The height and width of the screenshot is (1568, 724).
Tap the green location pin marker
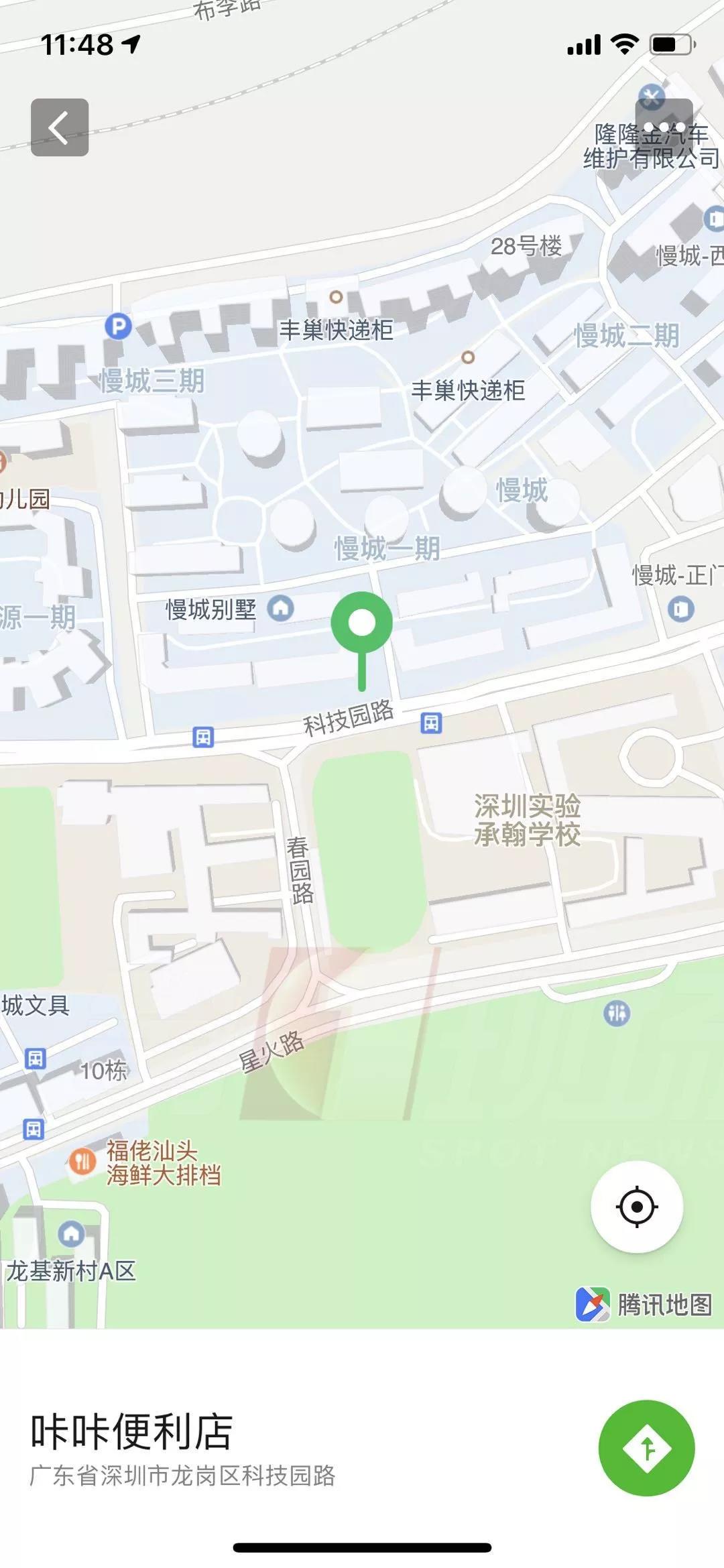coord(362,623)
